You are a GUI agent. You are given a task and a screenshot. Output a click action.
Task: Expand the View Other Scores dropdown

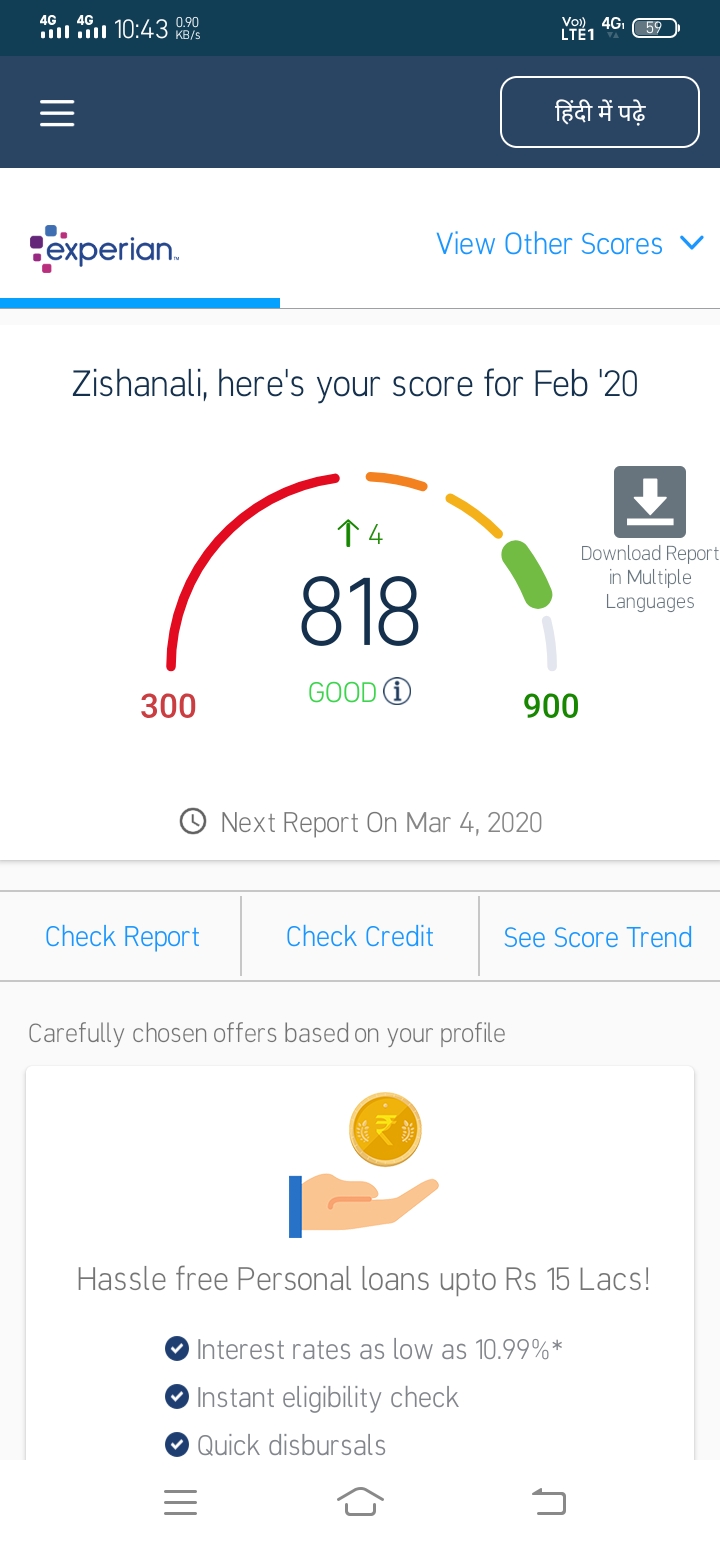(x=570, y=244)
